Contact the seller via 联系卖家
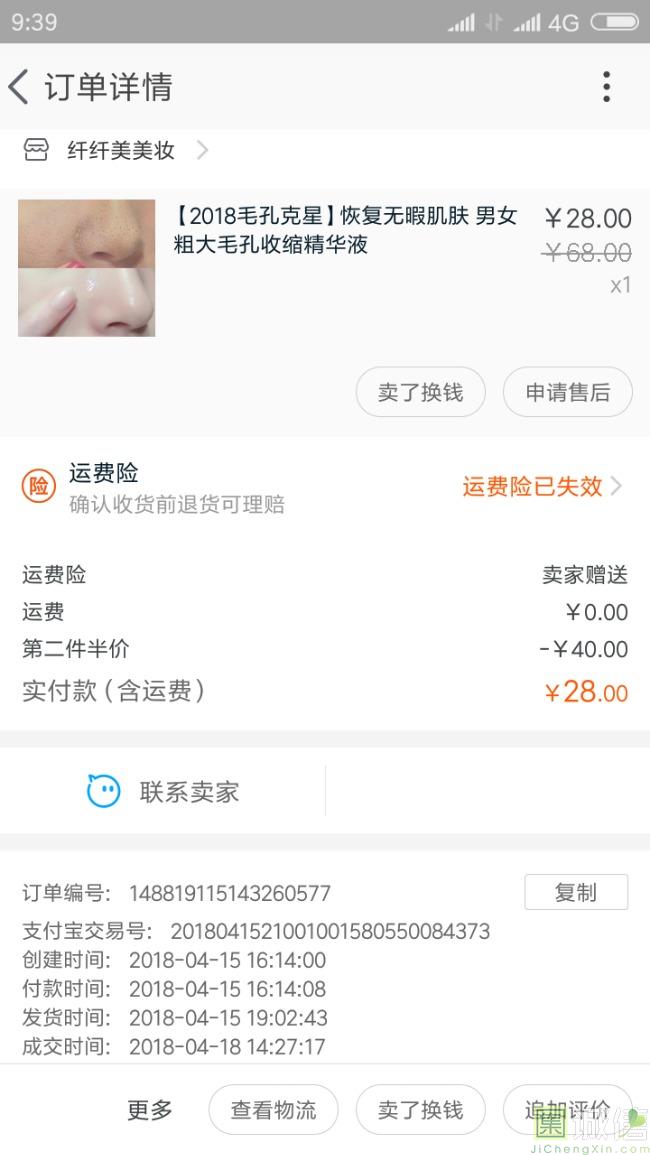The image size is (650, 1155). click(164, 792)
